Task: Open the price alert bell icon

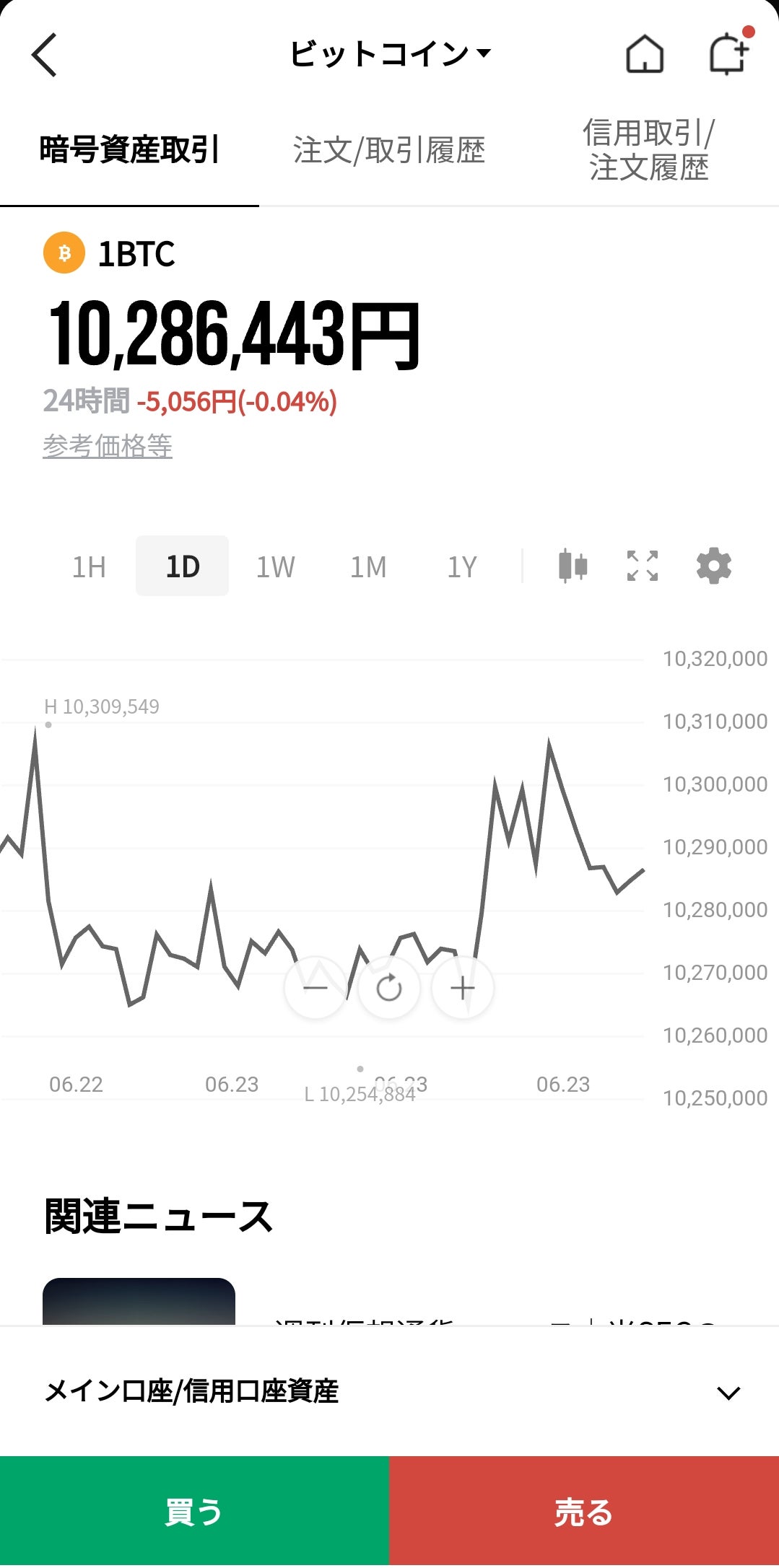Action: click(x=728, y=55)
